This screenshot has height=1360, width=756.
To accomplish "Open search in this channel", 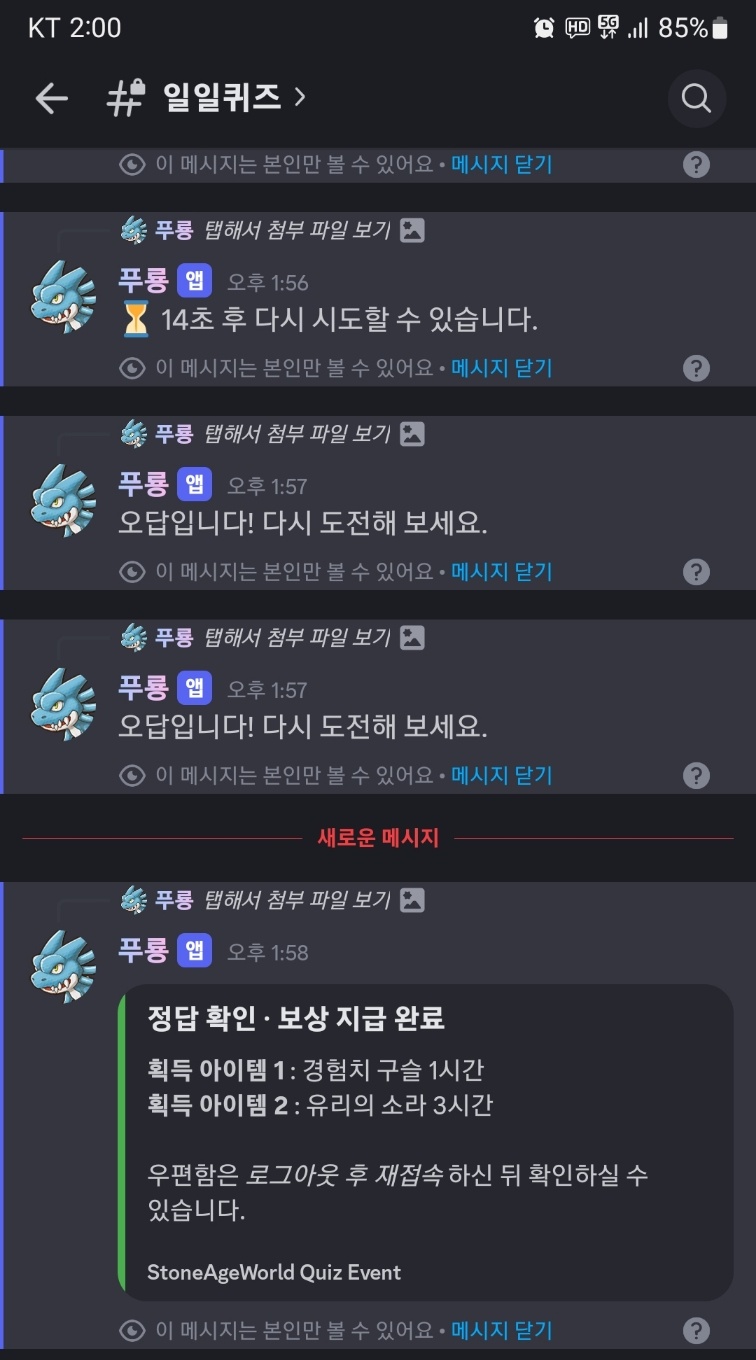I will pyautogui.click(x=696, y=98).
